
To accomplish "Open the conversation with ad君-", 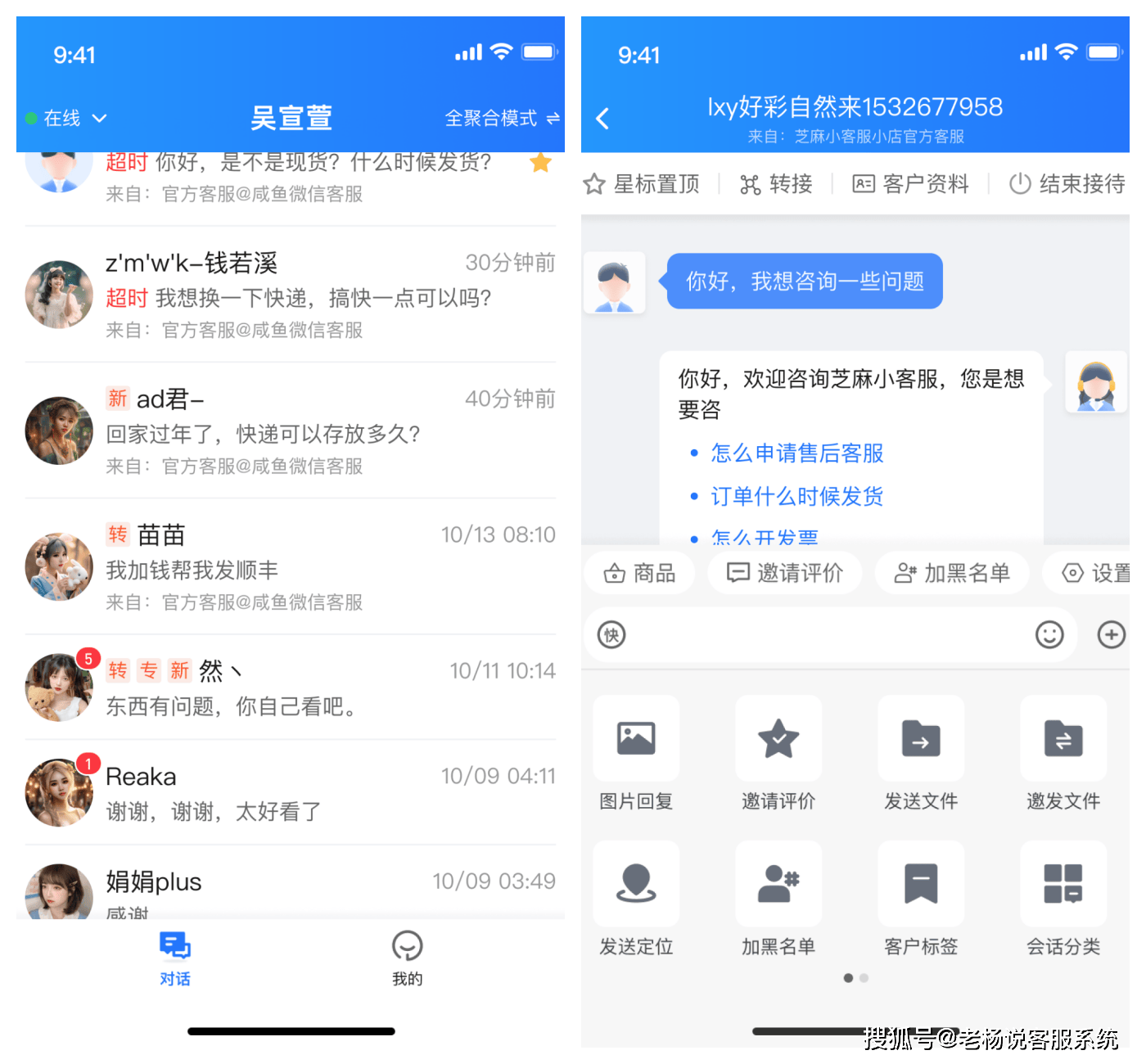I will 291,431.
